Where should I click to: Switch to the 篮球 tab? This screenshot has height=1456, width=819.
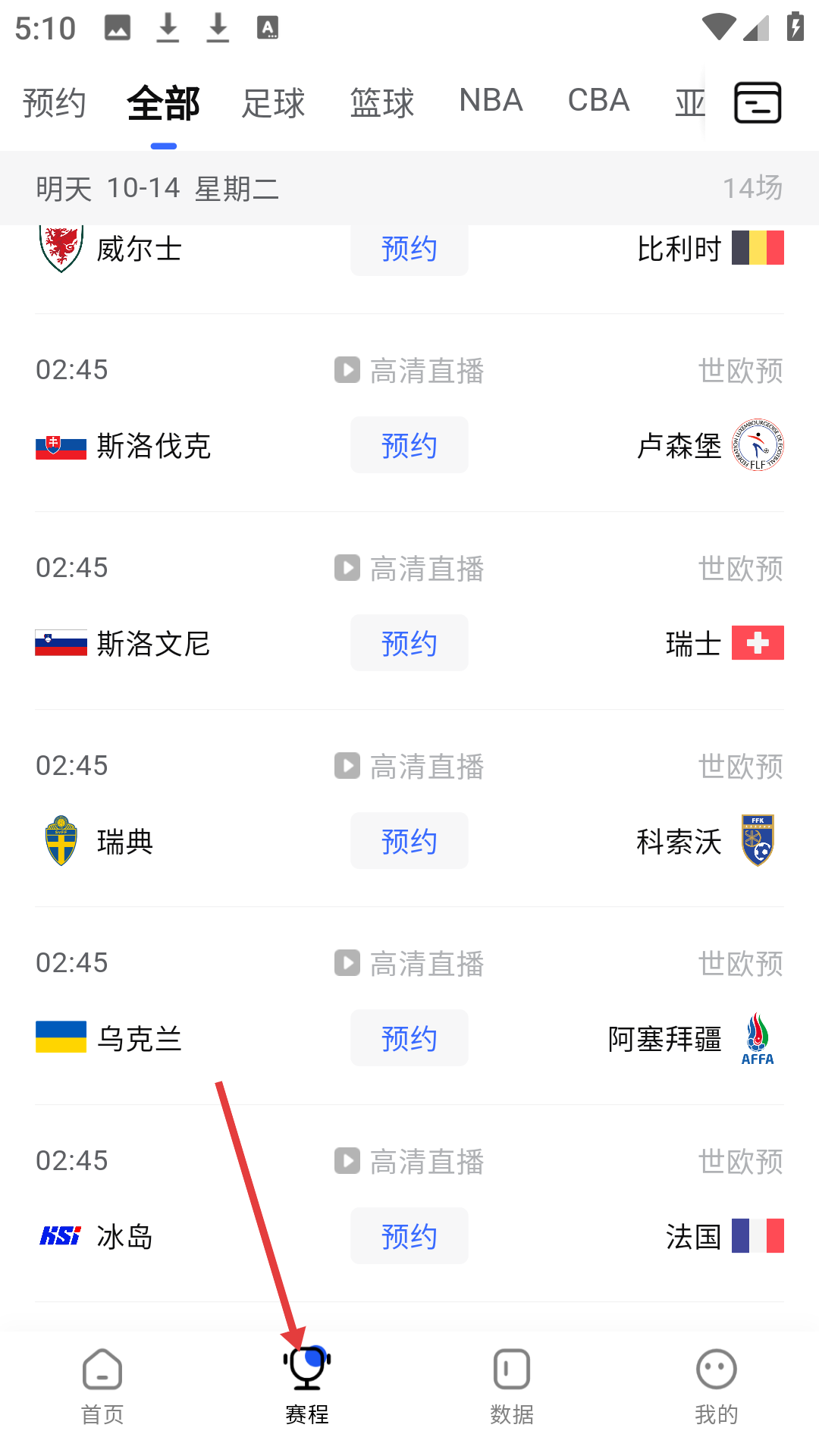point(382,102)
